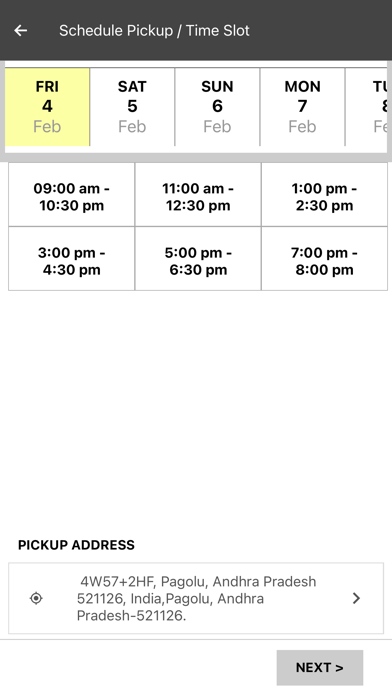Choose the 5:00 pm - 6:30 pm slot
392x696 pixels.
pos(198,259)
